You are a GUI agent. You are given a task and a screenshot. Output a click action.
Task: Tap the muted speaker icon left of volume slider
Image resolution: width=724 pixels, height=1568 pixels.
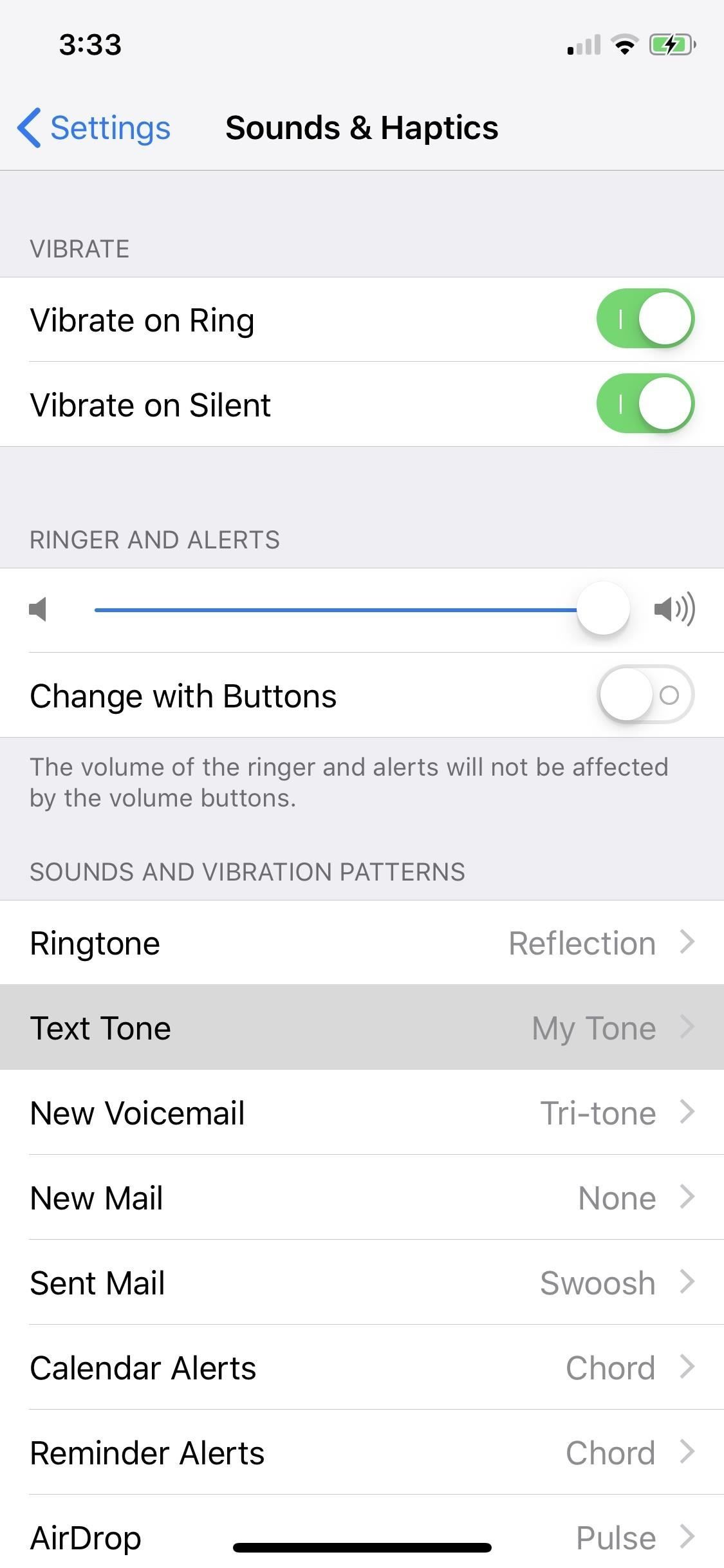coord(39,609)
